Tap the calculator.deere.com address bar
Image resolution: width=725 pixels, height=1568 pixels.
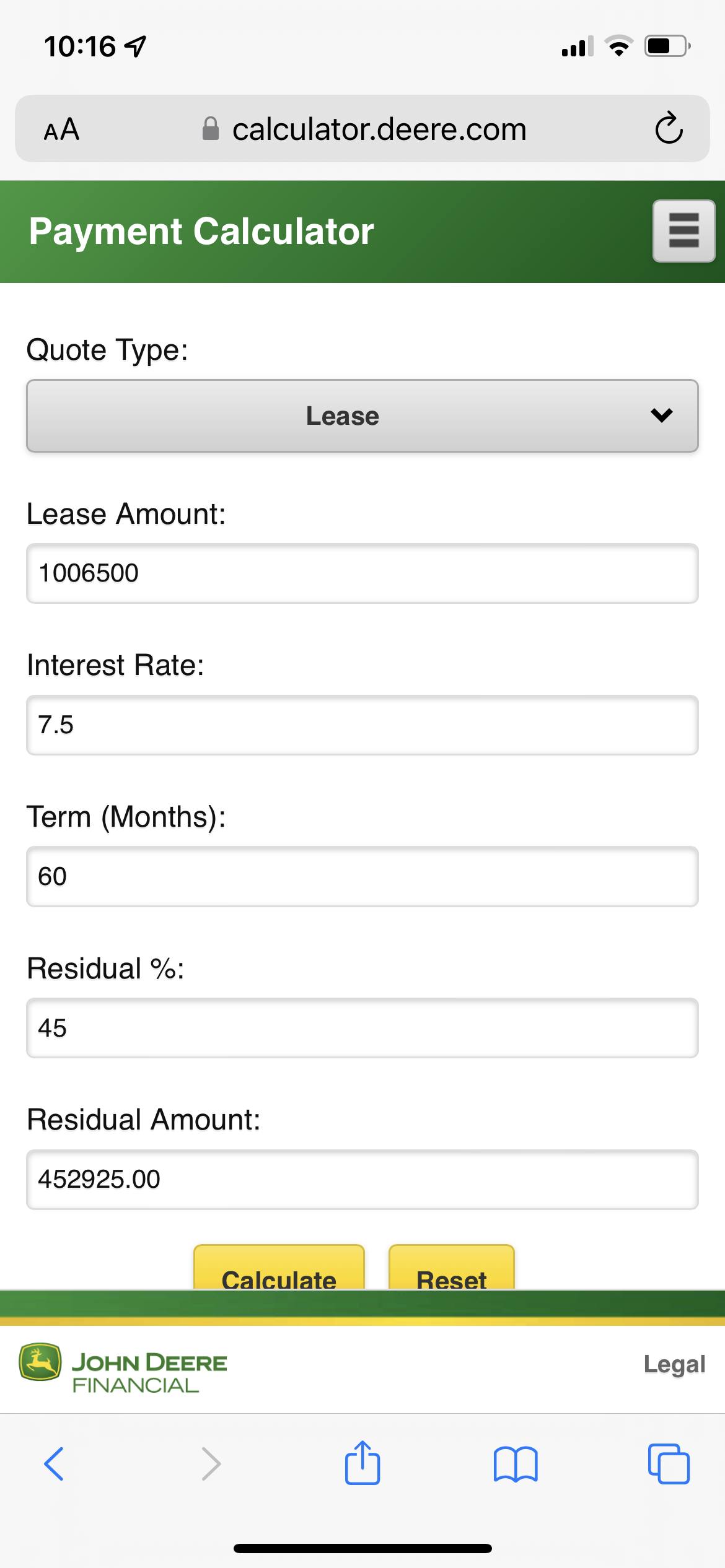[x=364, y=129]
